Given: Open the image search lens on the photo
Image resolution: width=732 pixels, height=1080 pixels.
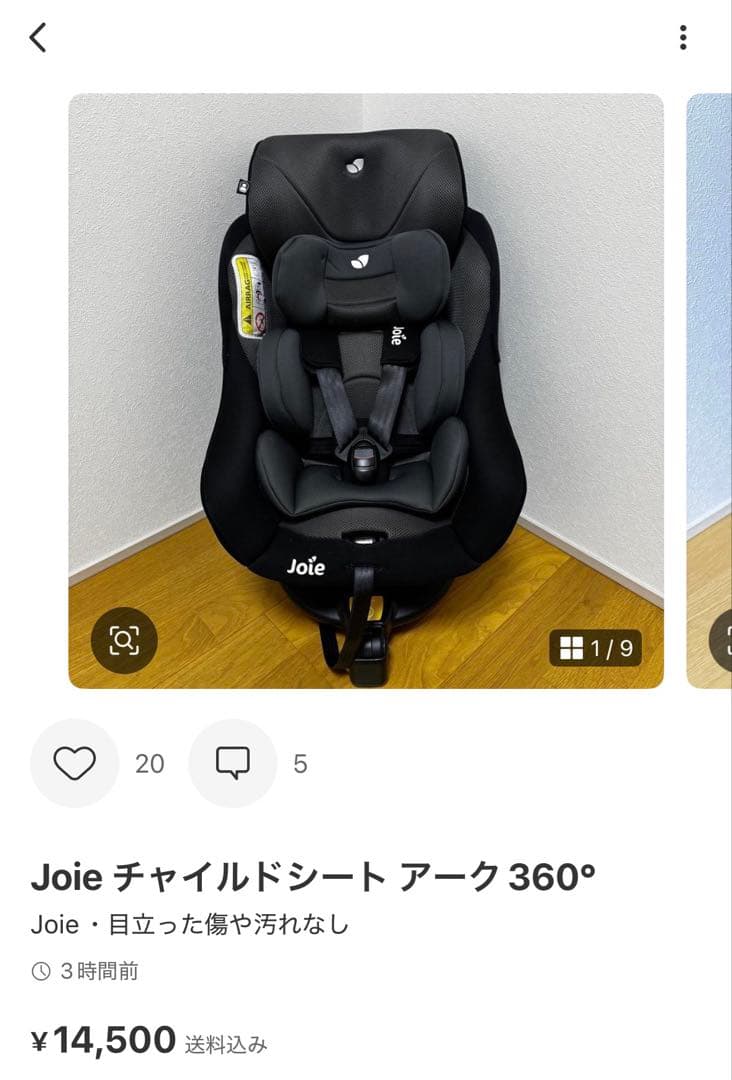Looking at the screenshot, I should (x=125, y=639).
